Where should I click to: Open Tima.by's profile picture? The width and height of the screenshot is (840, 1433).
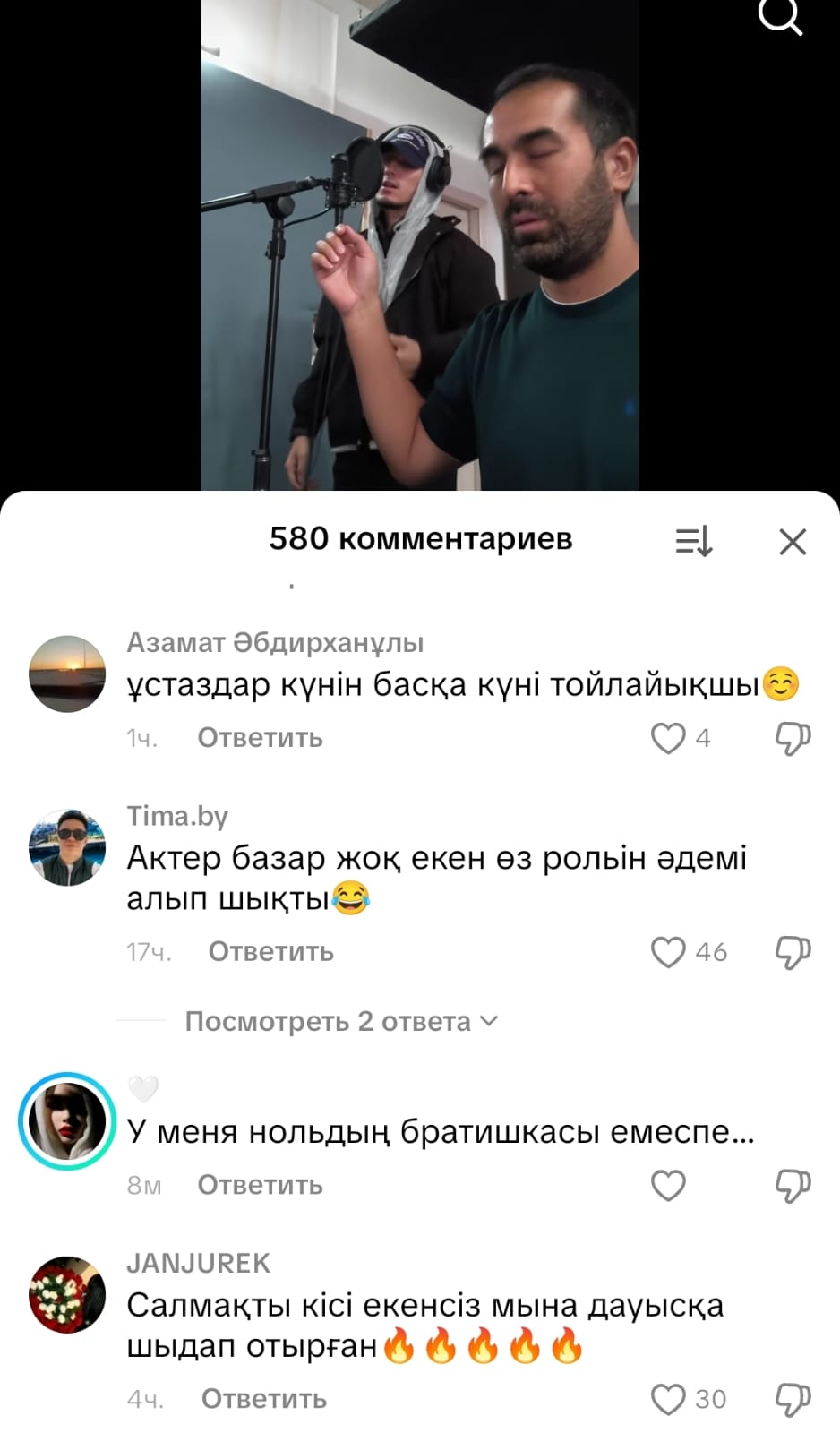[x=67, y=847]
